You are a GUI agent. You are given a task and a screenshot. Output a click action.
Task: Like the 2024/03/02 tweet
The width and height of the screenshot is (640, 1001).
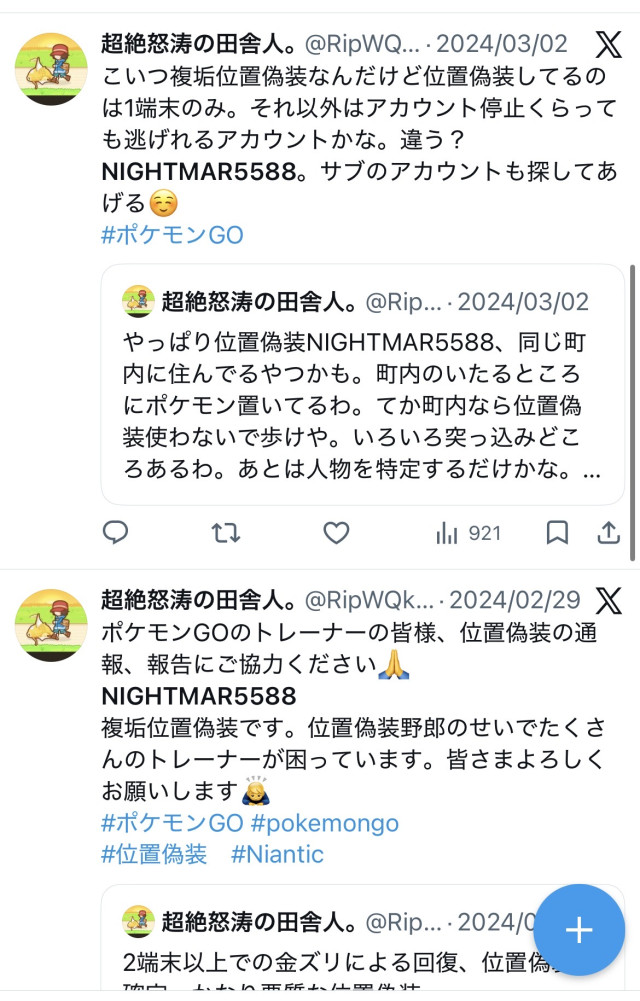(336, 533)
